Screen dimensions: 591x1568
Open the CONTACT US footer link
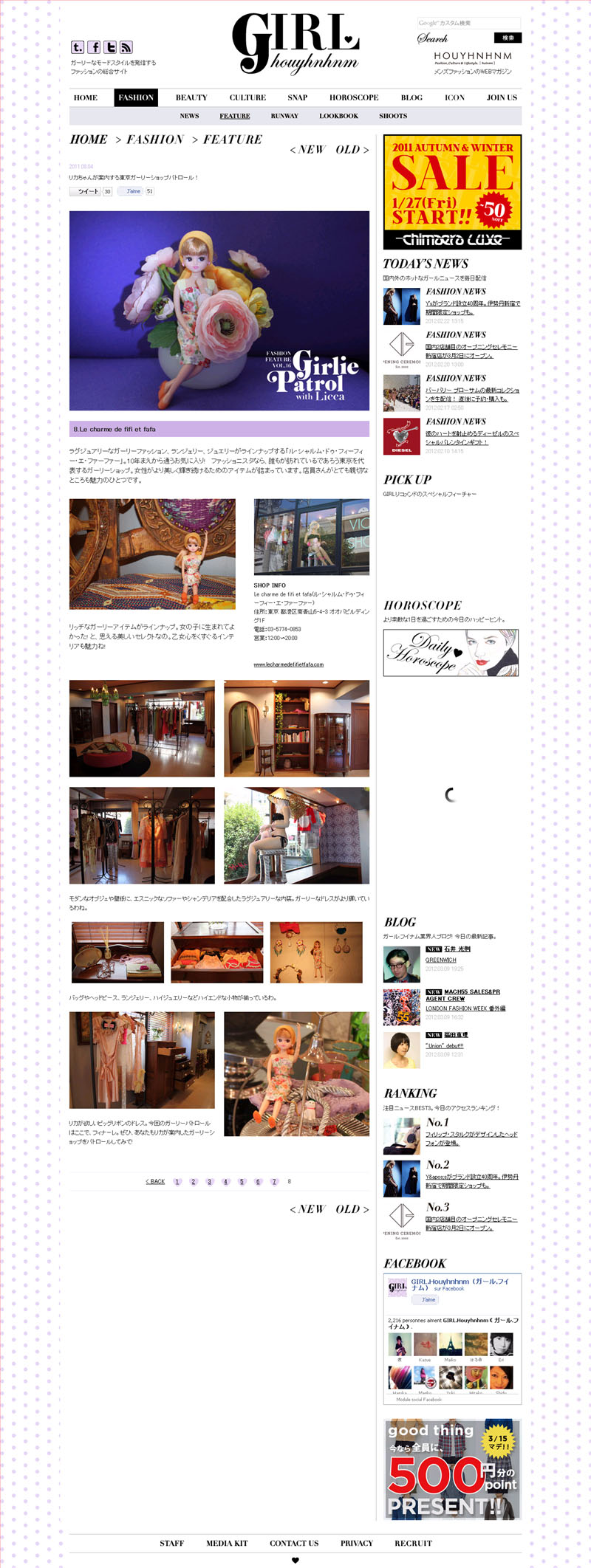tap(294, 1543)
